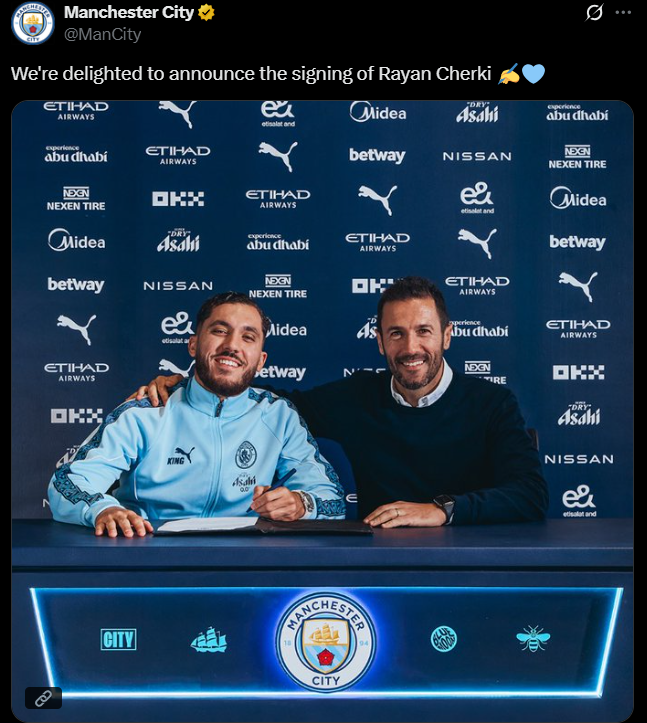Tap the link icon on the photo

[43, 697]
